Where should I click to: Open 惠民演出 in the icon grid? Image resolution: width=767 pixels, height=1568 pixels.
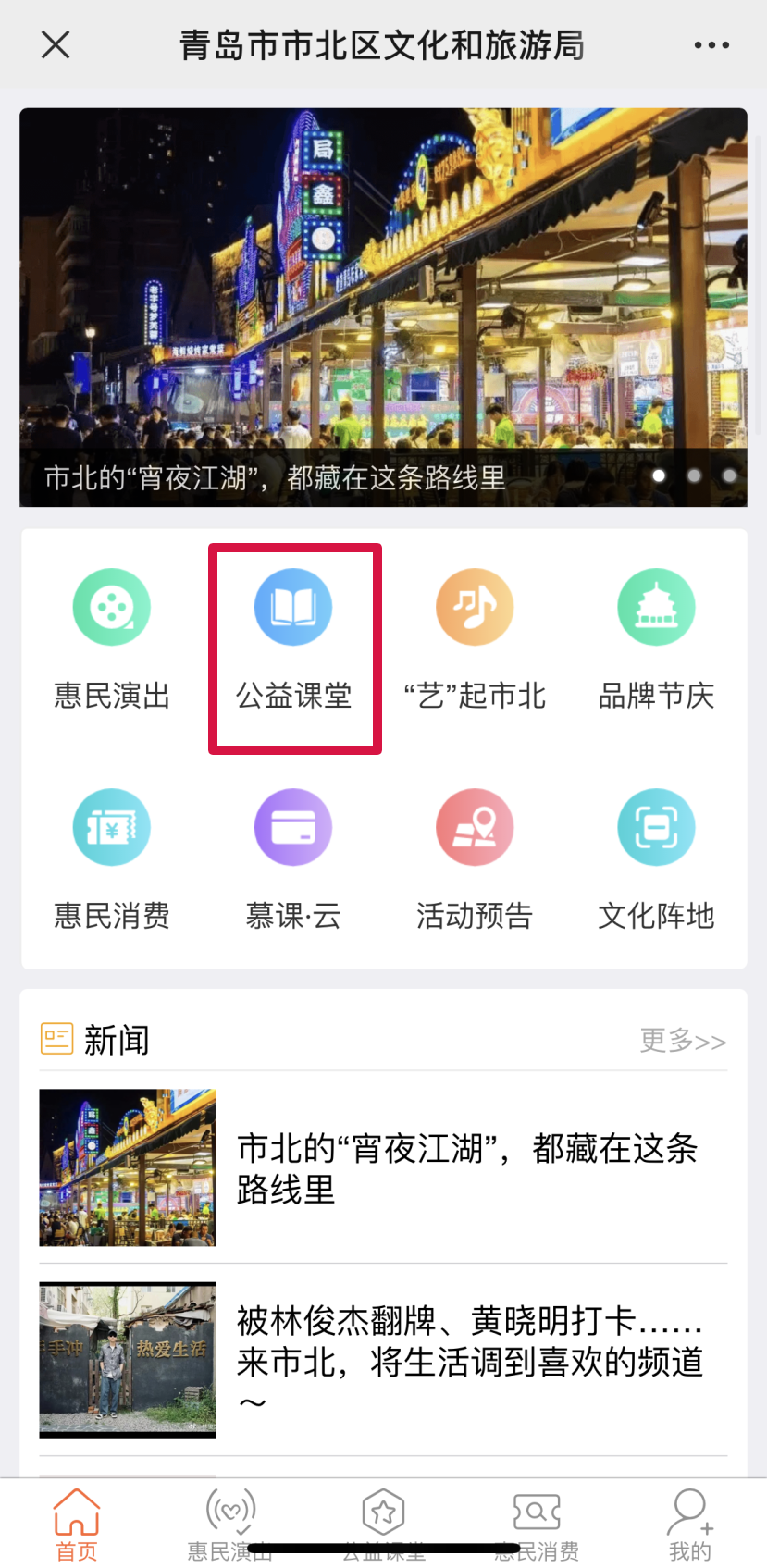coord(112,638)
